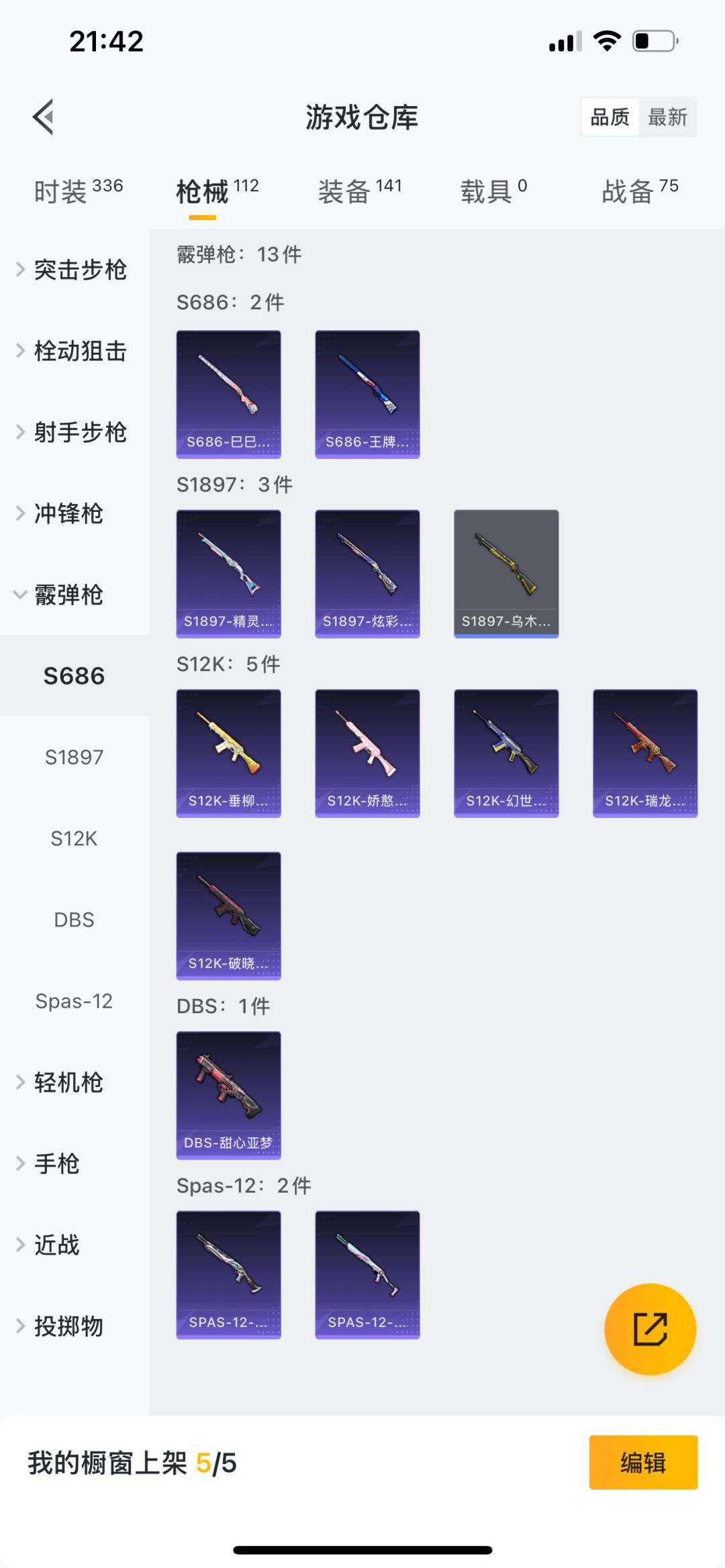Open the S686-王牌 skin tile

pyautogui.click(x=367, y=395)
